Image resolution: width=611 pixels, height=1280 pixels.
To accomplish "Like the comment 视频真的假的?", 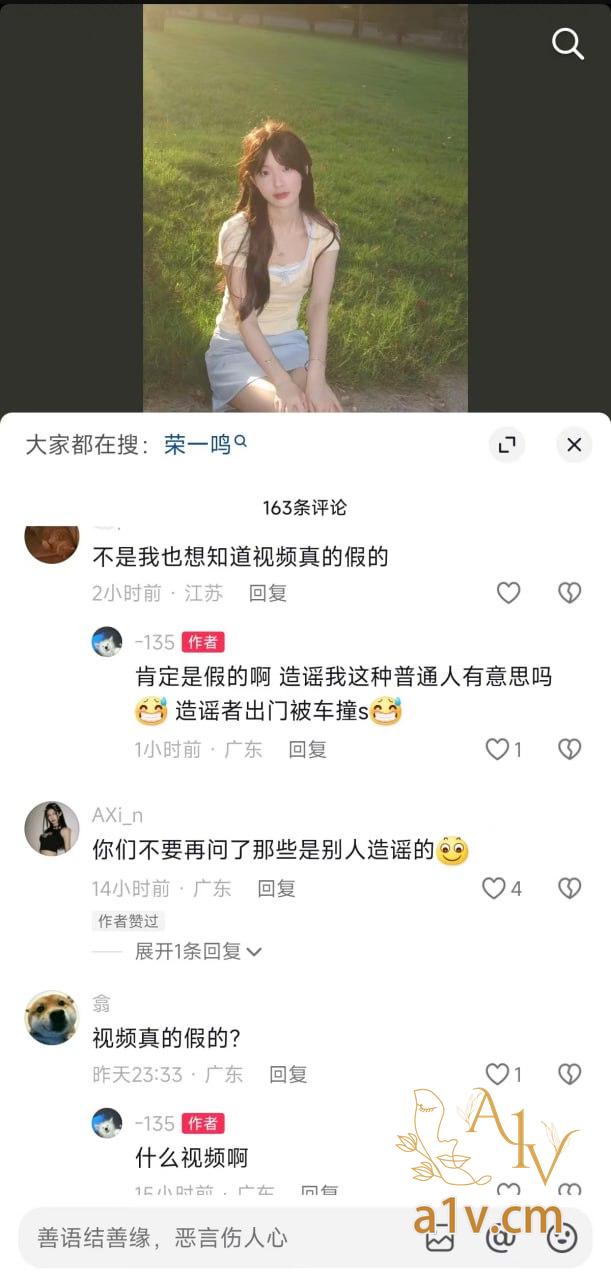I will pyautogui.click(x=498, y=1074).
